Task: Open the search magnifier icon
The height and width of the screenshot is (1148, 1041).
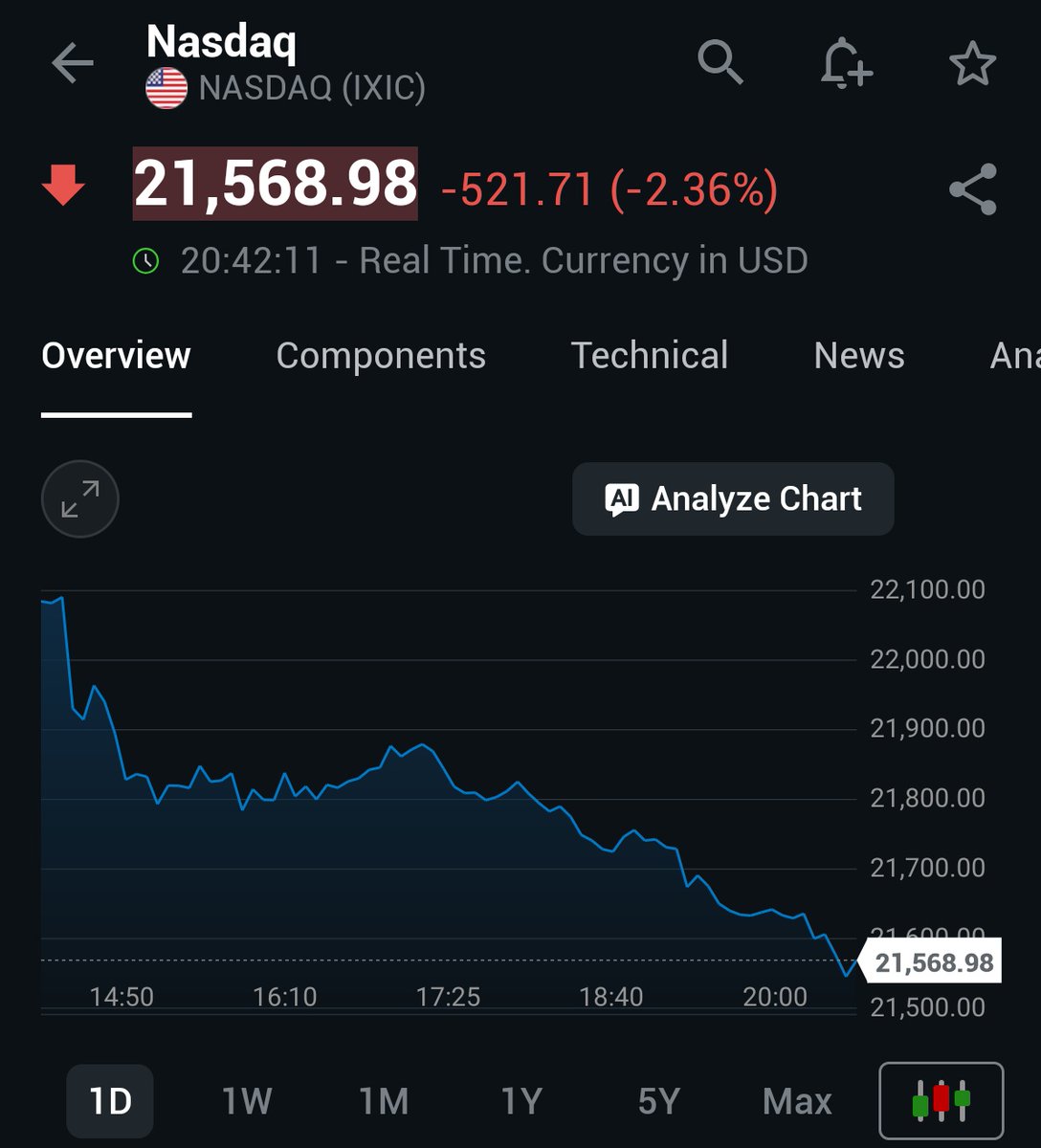Action: [720, 62]
